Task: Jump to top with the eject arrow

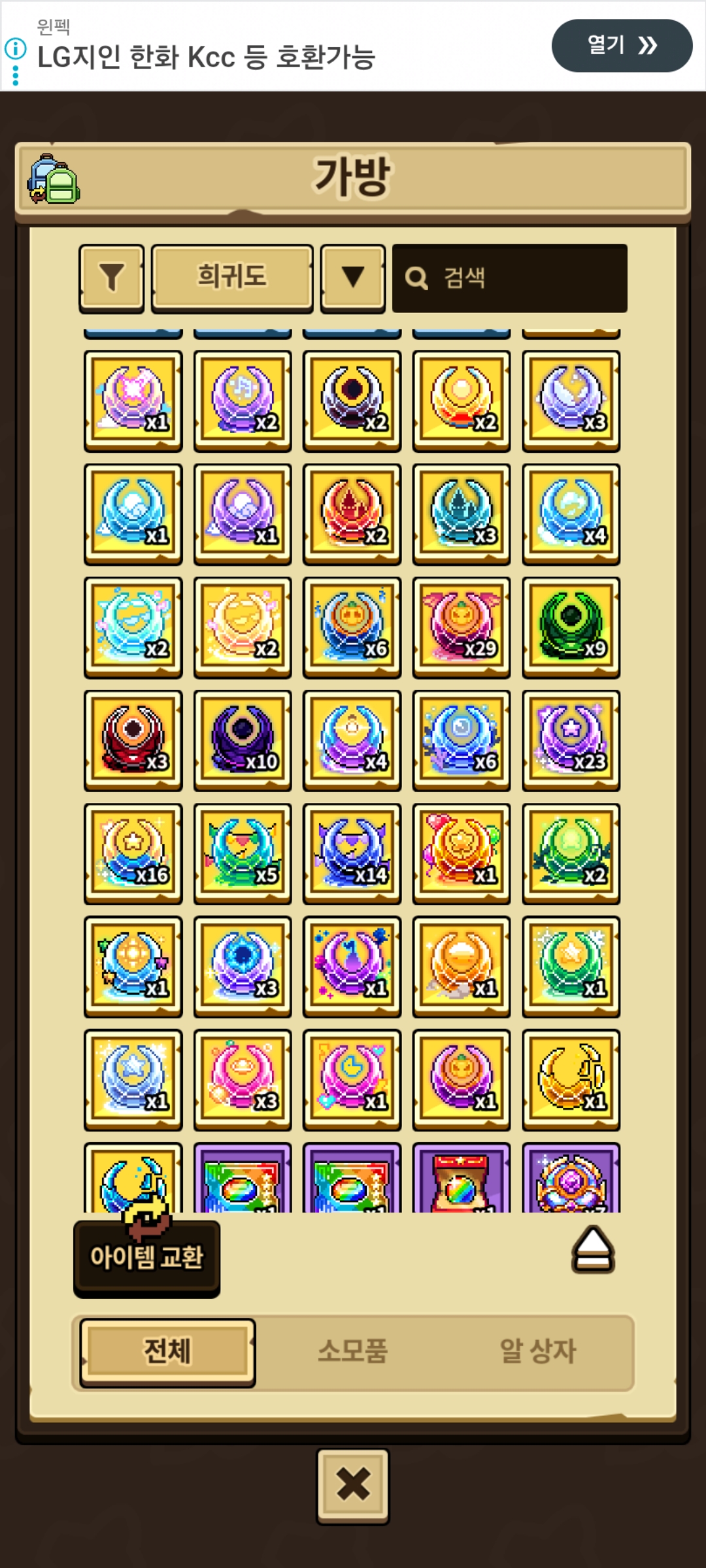Action: (x=593, y=1249)
